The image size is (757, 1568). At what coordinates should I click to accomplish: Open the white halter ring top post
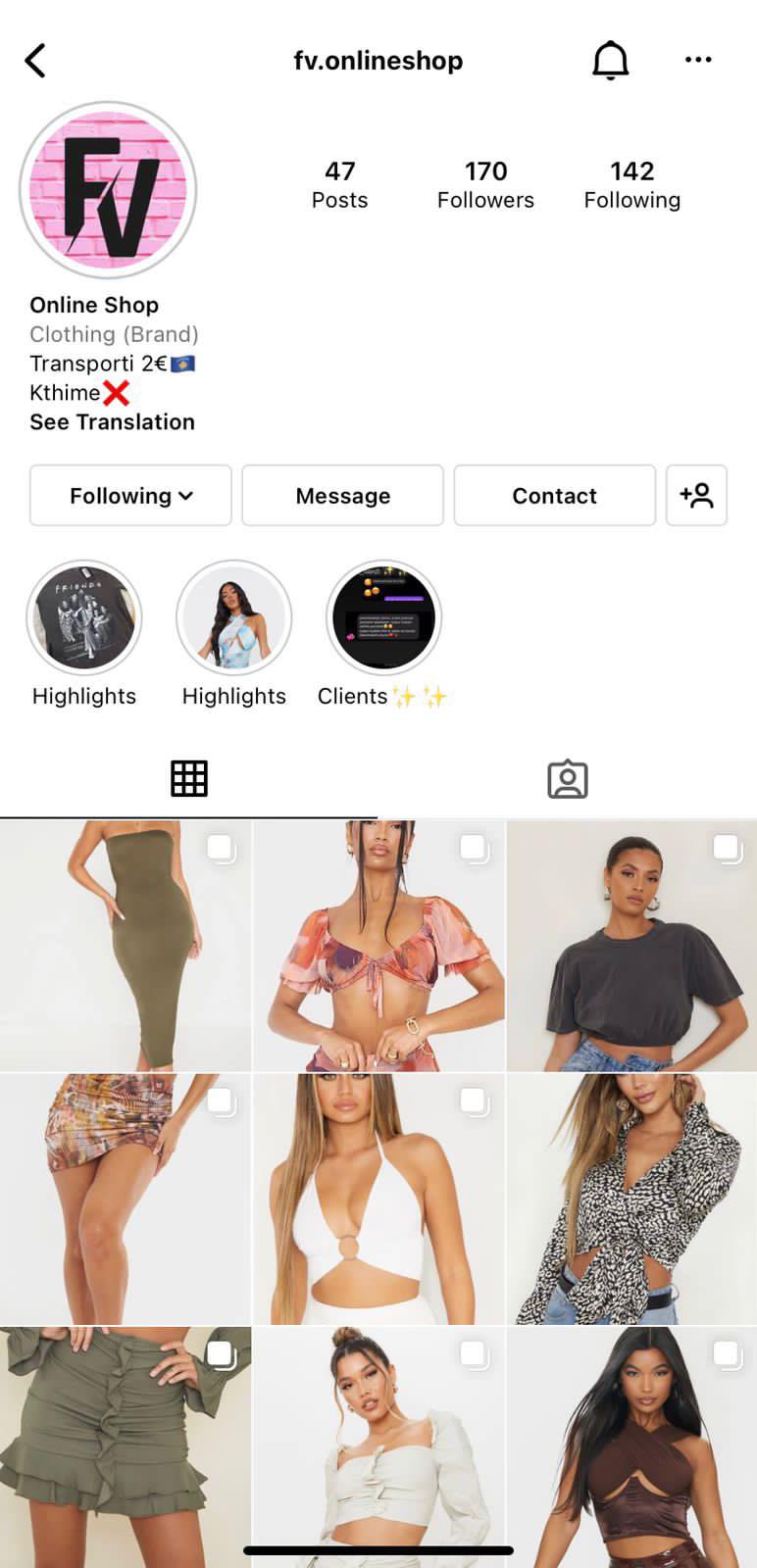click(x=378, y=1199)
